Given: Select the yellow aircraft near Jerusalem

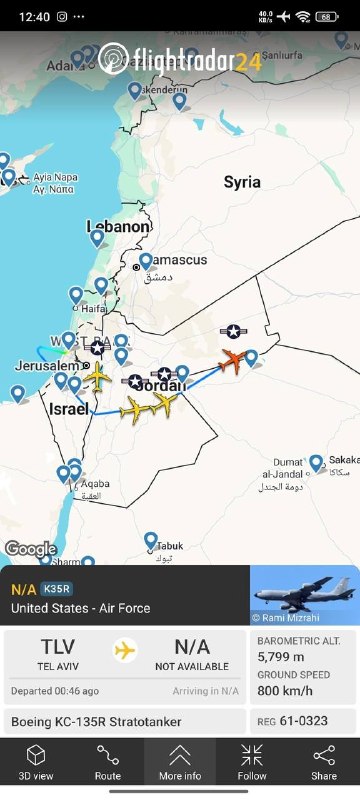Looking at the screenshot, I should coord(97,378).
